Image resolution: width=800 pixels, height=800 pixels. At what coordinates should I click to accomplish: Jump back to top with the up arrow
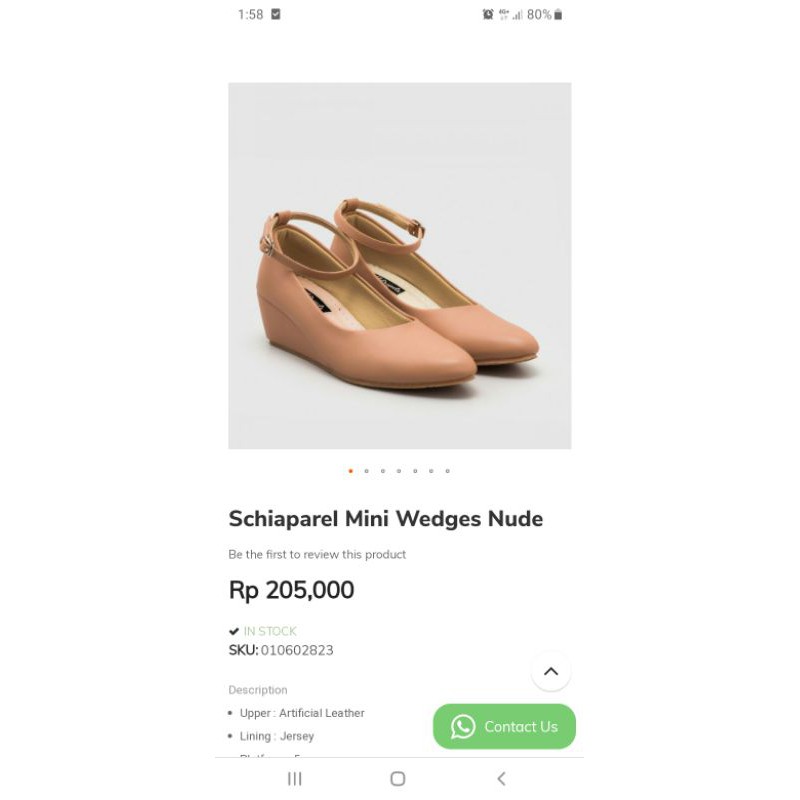tap(551, 672)
